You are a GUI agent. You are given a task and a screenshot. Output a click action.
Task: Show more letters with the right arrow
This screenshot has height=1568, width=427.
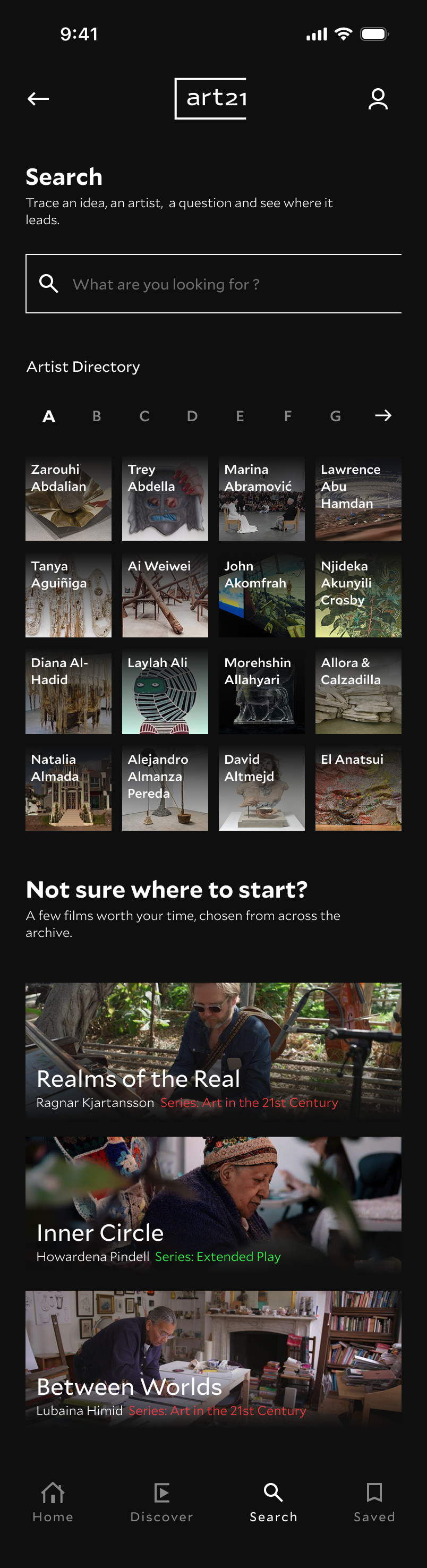pyautogui.click(x=383, y=415)
